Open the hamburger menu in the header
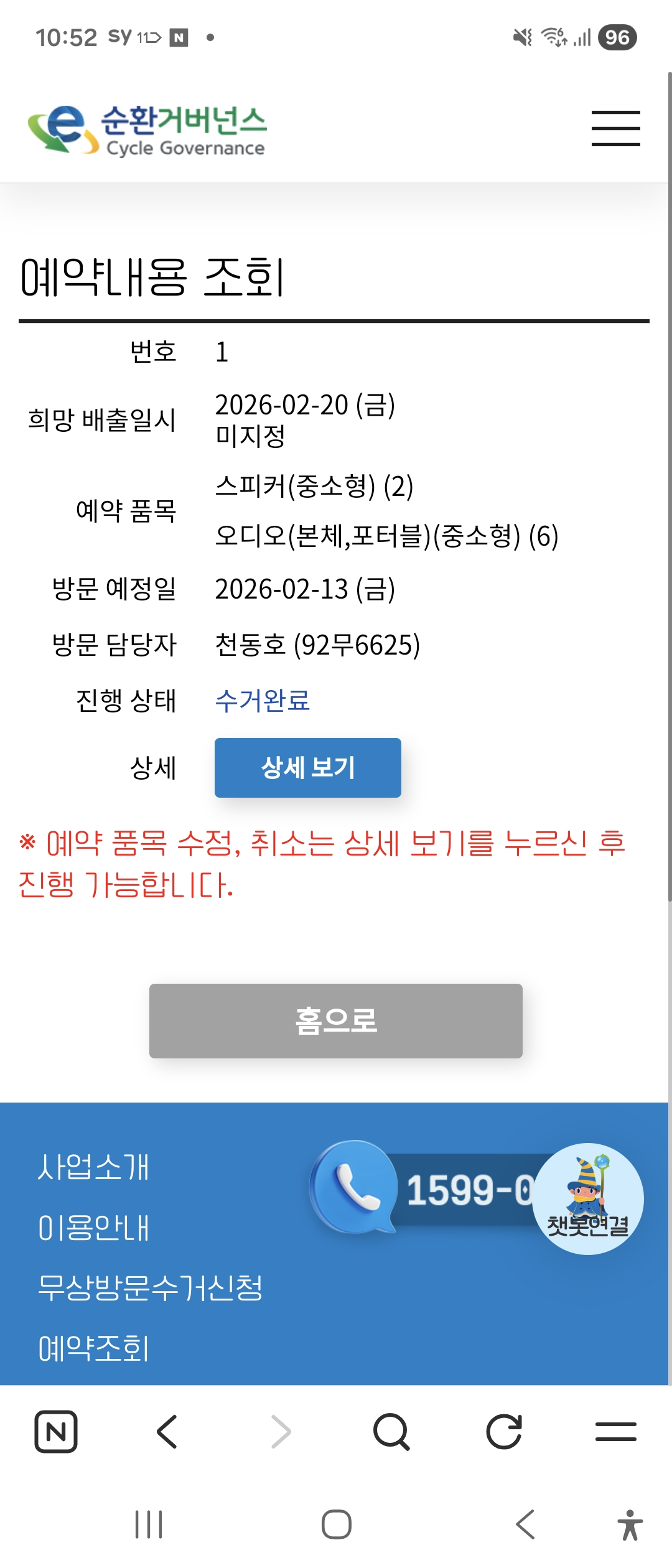 (x=615, y=128)
